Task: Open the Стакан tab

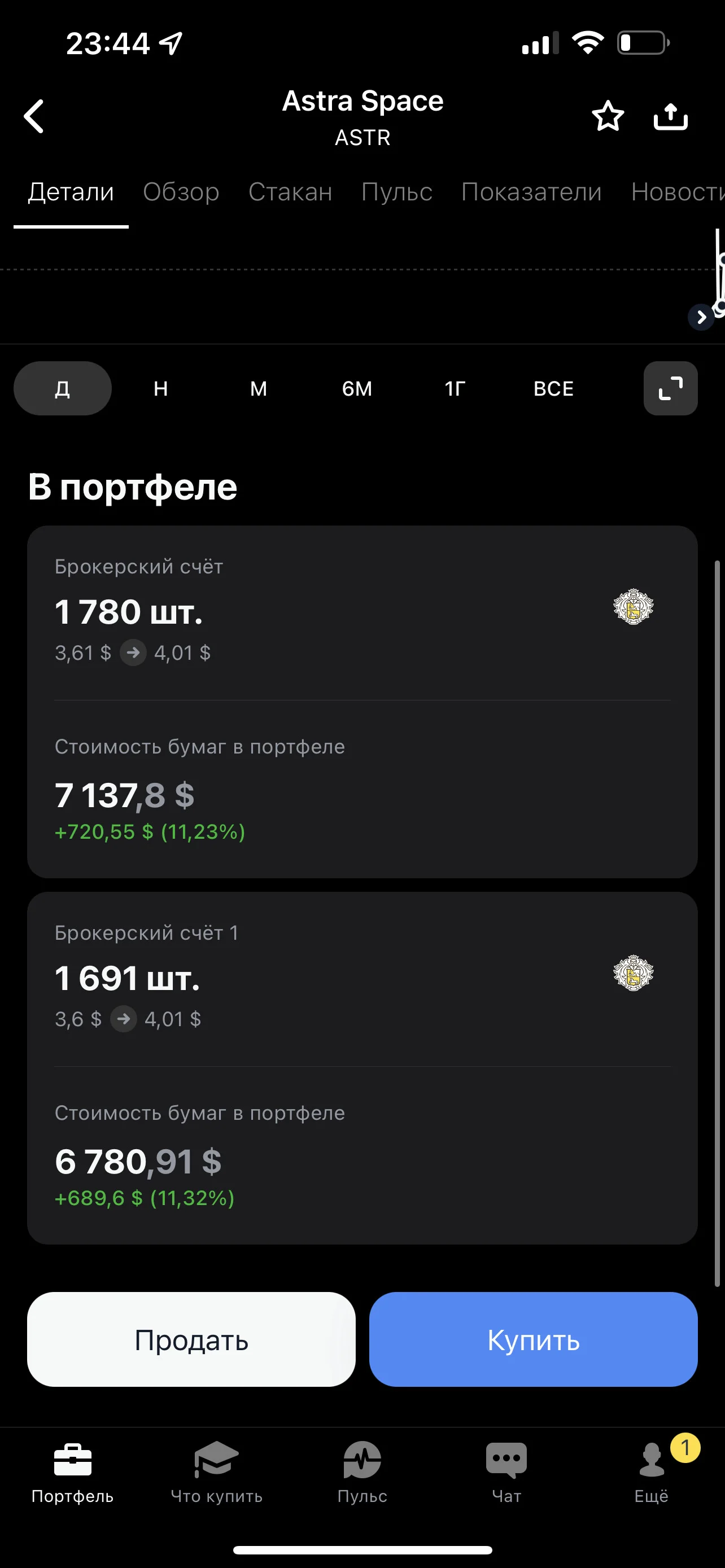Action: [290, 192]
